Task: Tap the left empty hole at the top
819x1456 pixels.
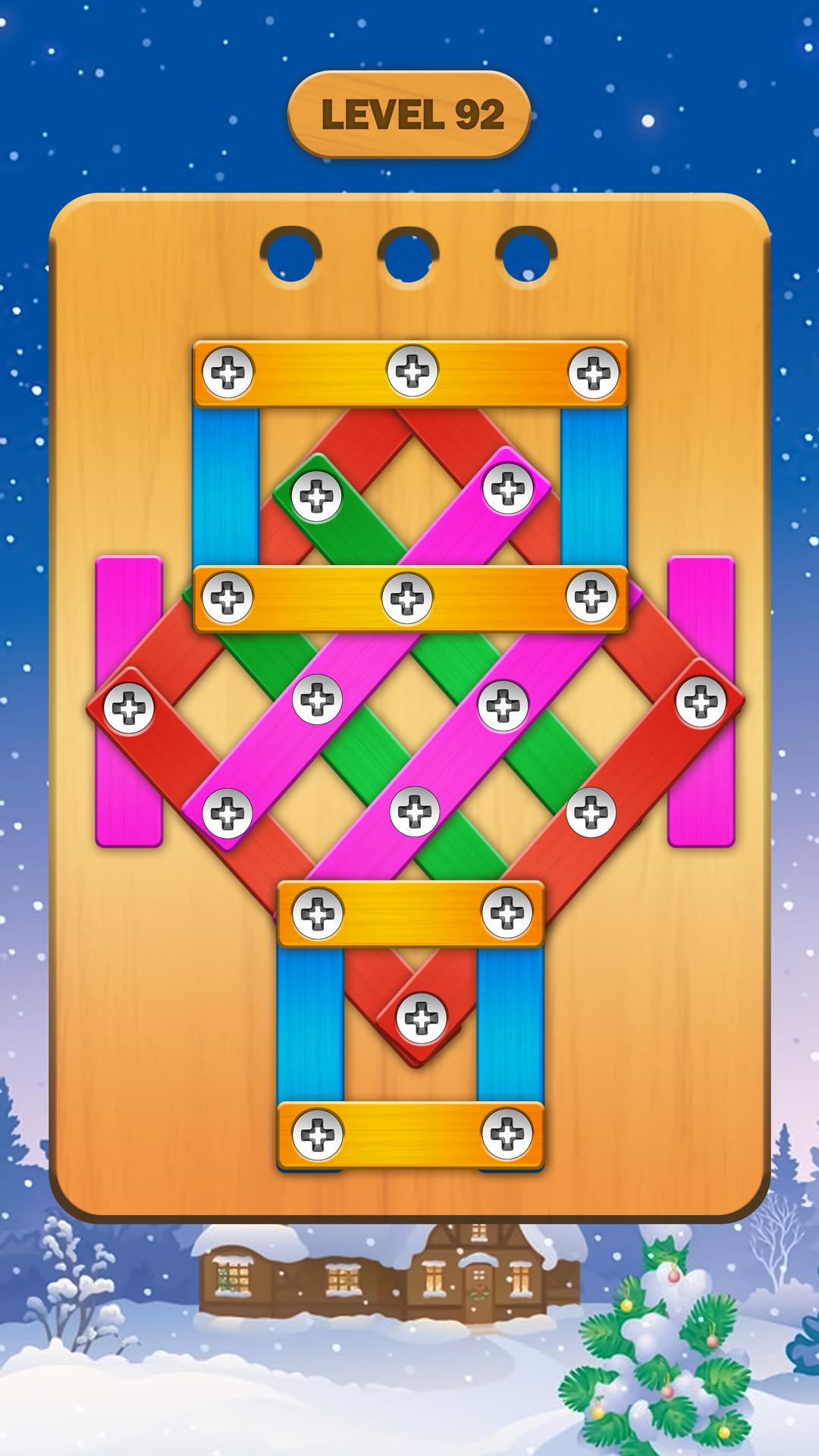Action: coord(291,255)
